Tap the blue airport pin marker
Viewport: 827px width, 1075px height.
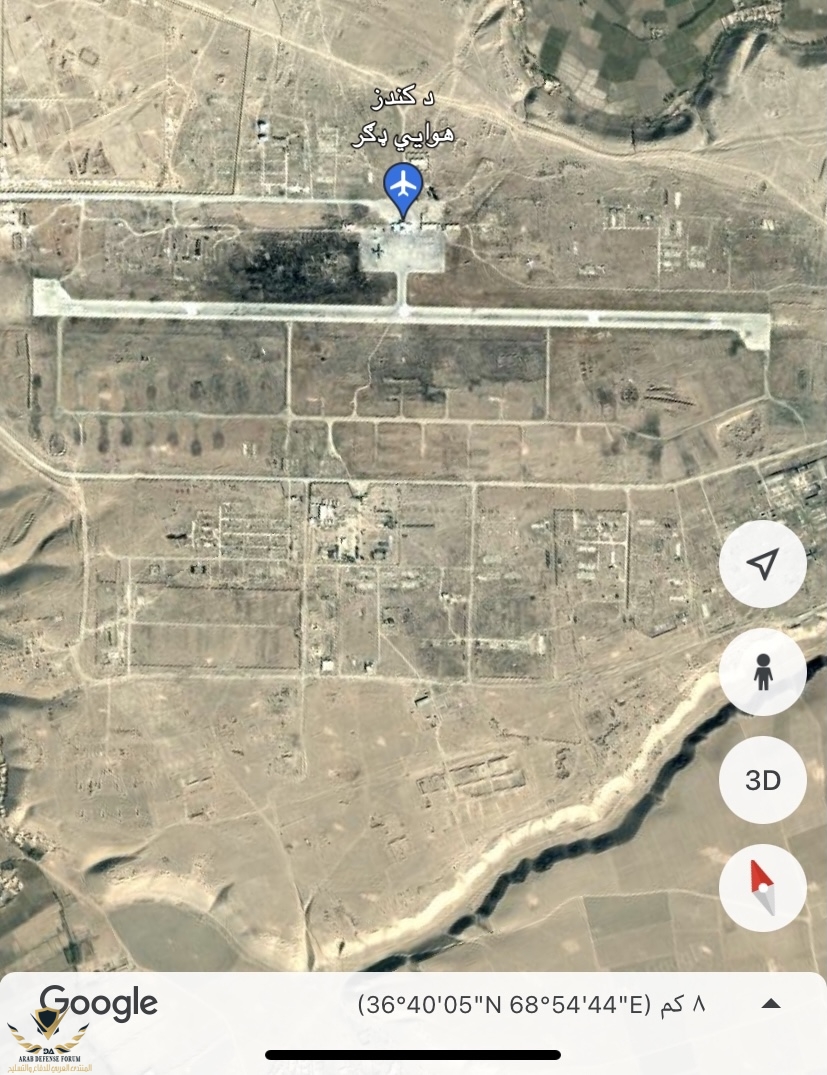click(x=403, y=190)
